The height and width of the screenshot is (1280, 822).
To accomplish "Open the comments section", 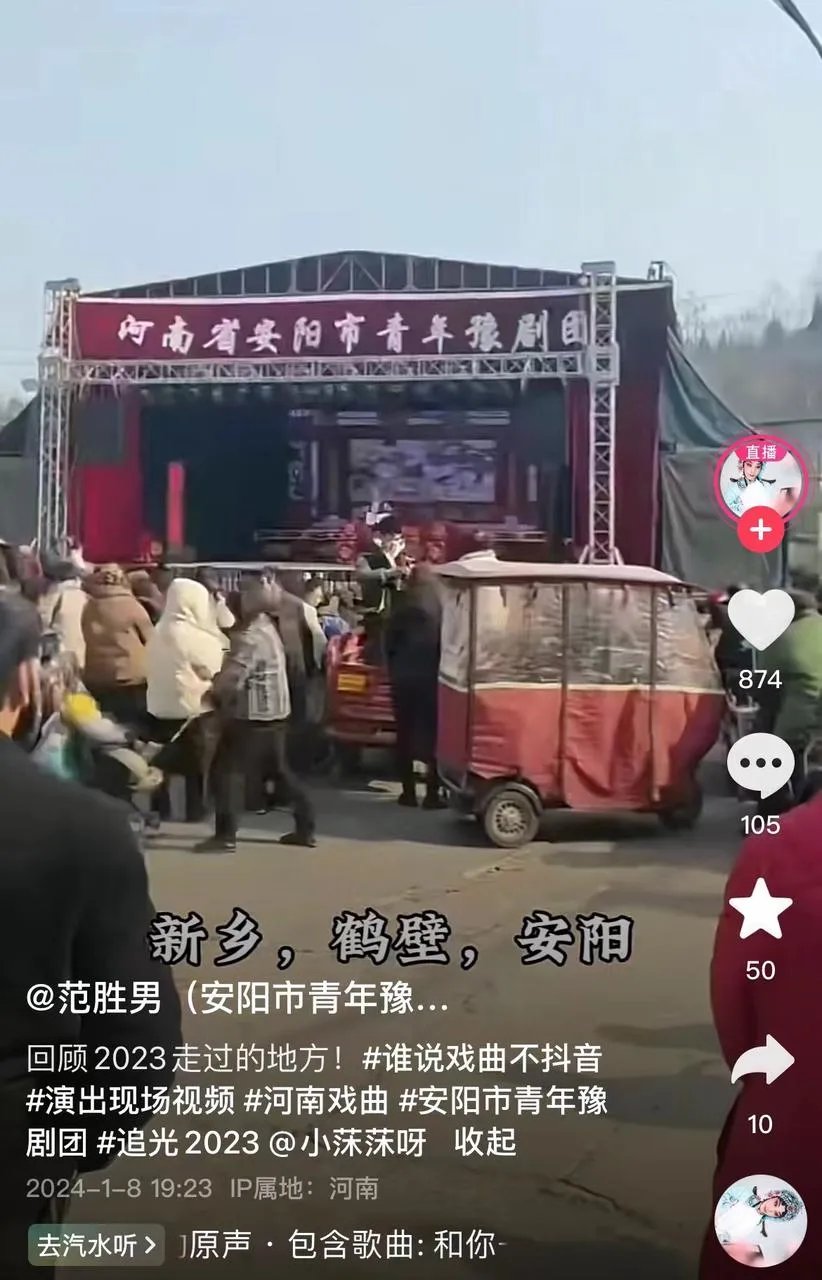I will tap(760, 765).
